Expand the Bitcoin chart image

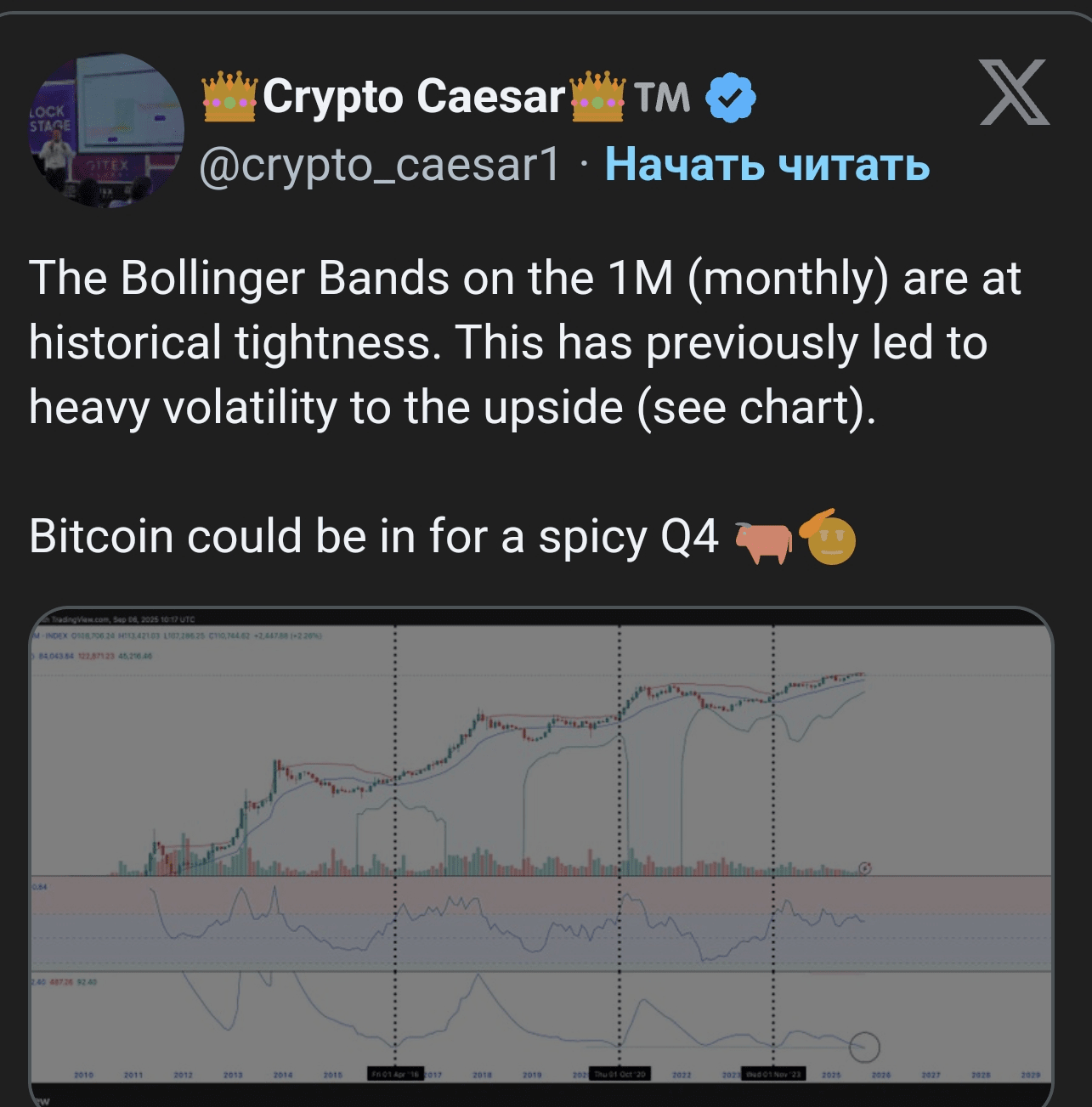pyautogui.click(x=541, y=854)
